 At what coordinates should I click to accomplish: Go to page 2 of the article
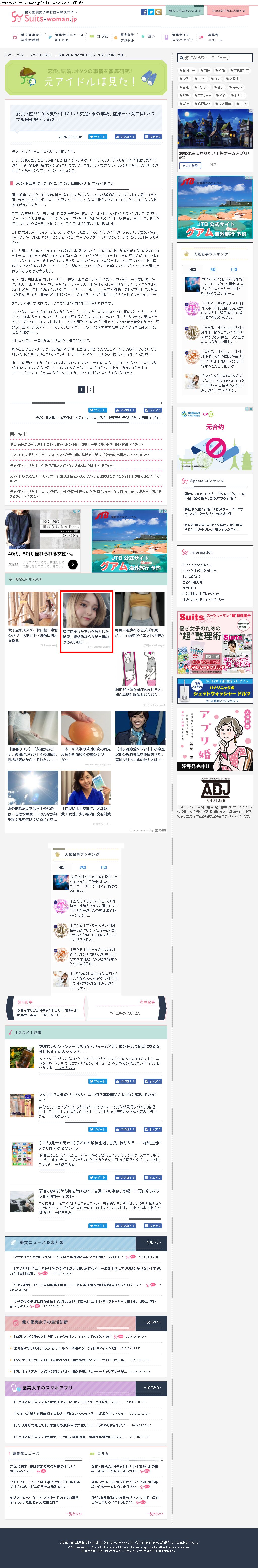click(90, 389)
